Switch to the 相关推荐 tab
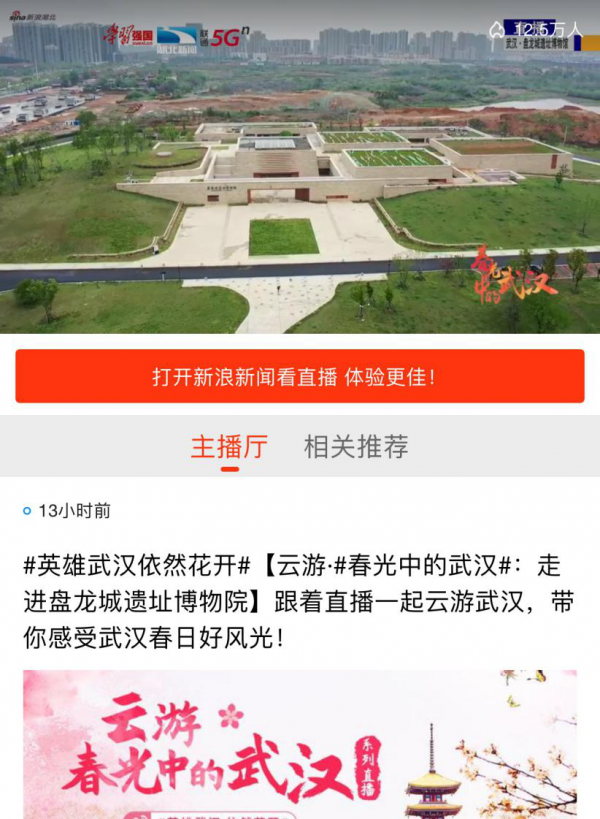600x819 pixels. pyautogui.click(x=356, y=447)
